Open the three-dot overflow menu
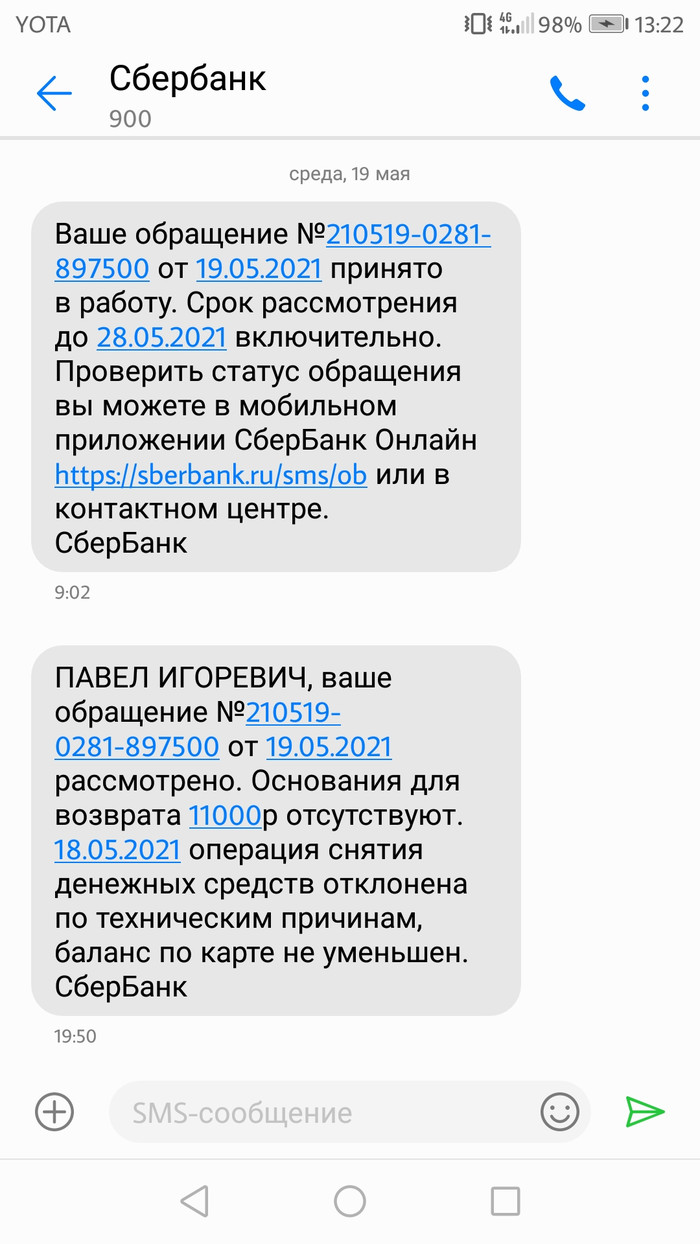Screen dimensions: 700x1244 click(x=645, y=94)
